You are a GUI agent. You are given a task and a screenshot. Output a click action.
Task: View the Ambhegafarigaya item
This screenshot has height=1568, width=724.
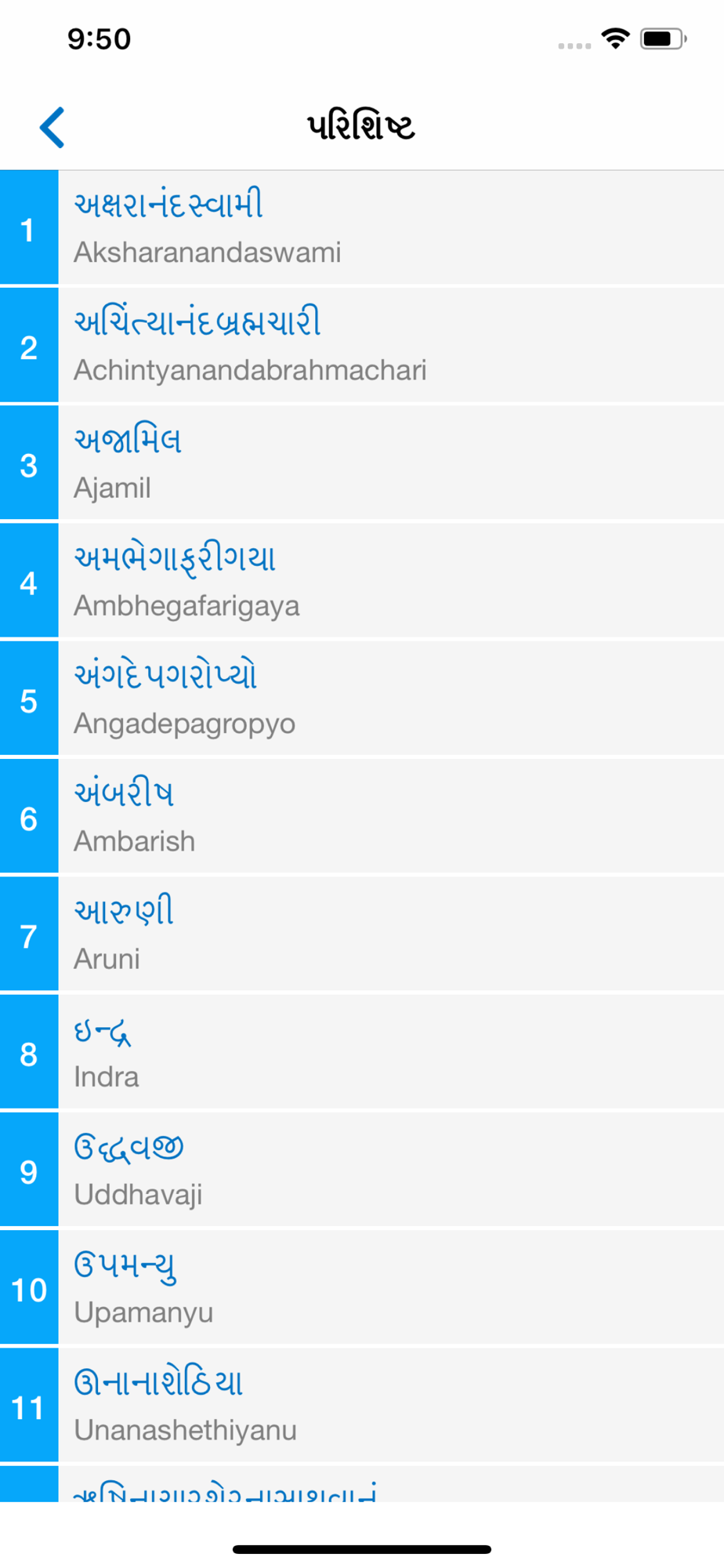tap(360, 581)
